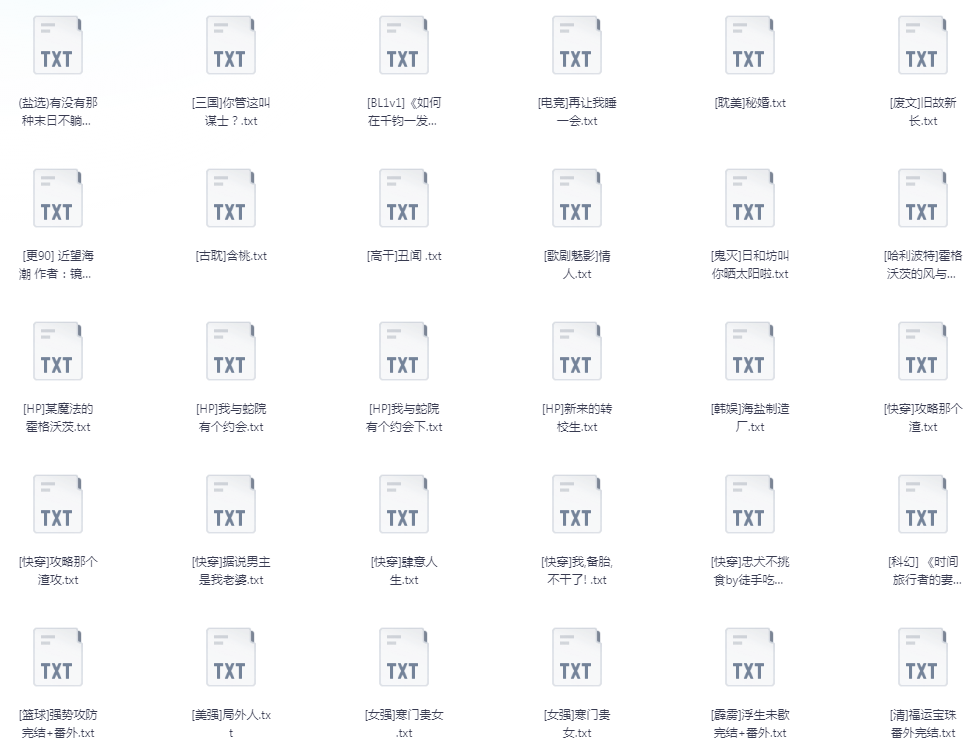Open [HP]我与蛇院有个约会下.txt
Screen dimensions: 969x749
(402, 352)
